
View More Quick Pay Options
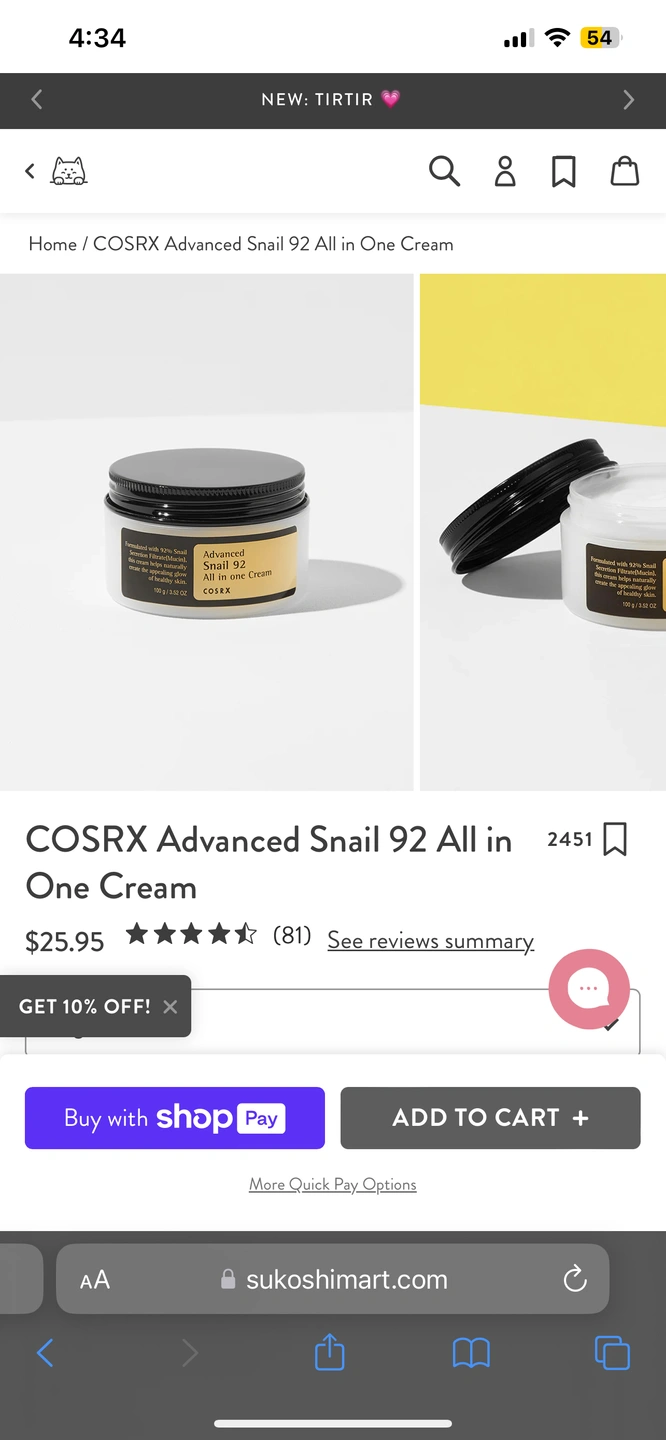pyautogui.click(x=333, y=1184)
